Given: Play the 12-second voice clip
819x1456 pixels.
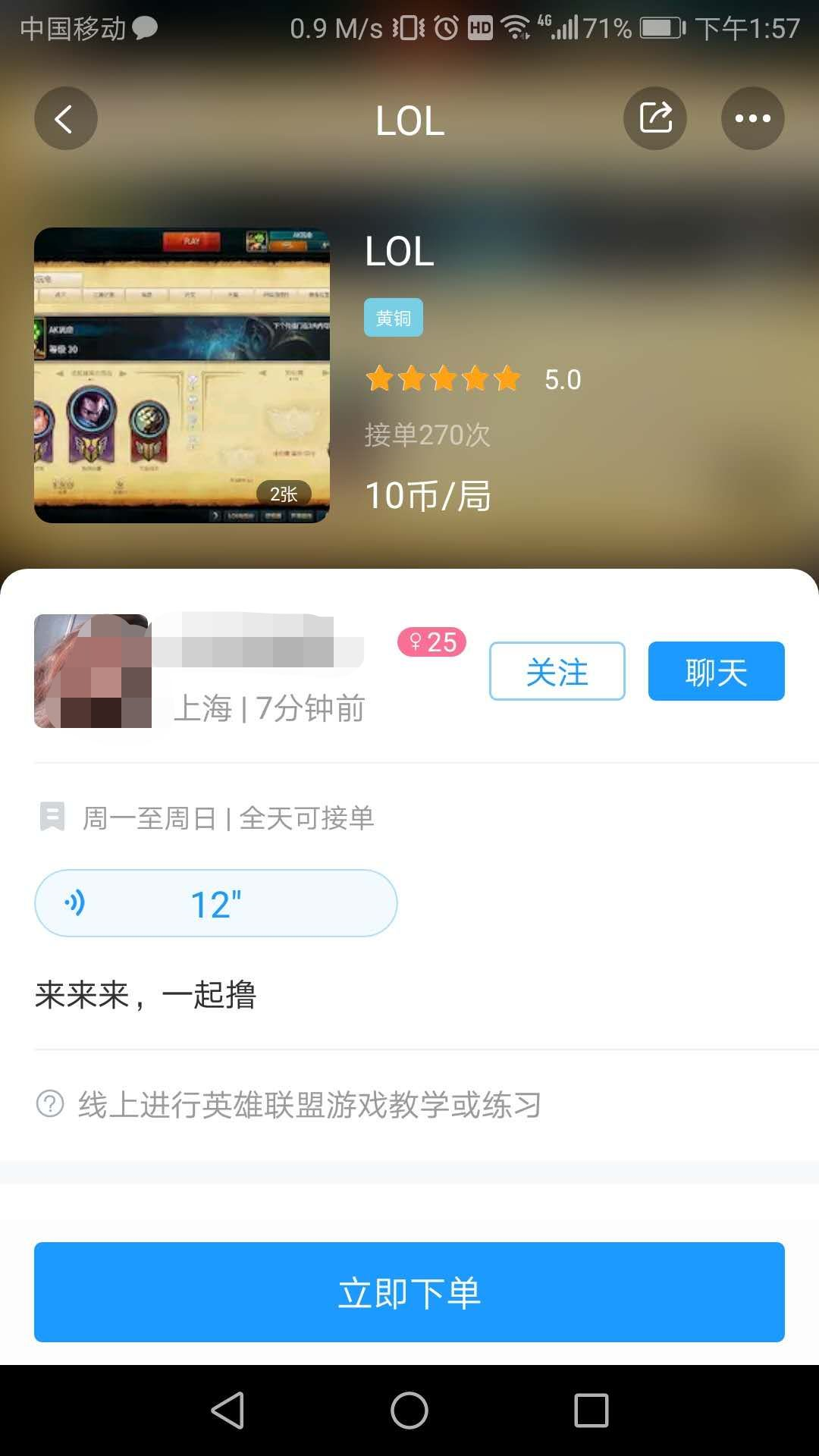Looking at the screenshot, I should [x=215, y=903].
